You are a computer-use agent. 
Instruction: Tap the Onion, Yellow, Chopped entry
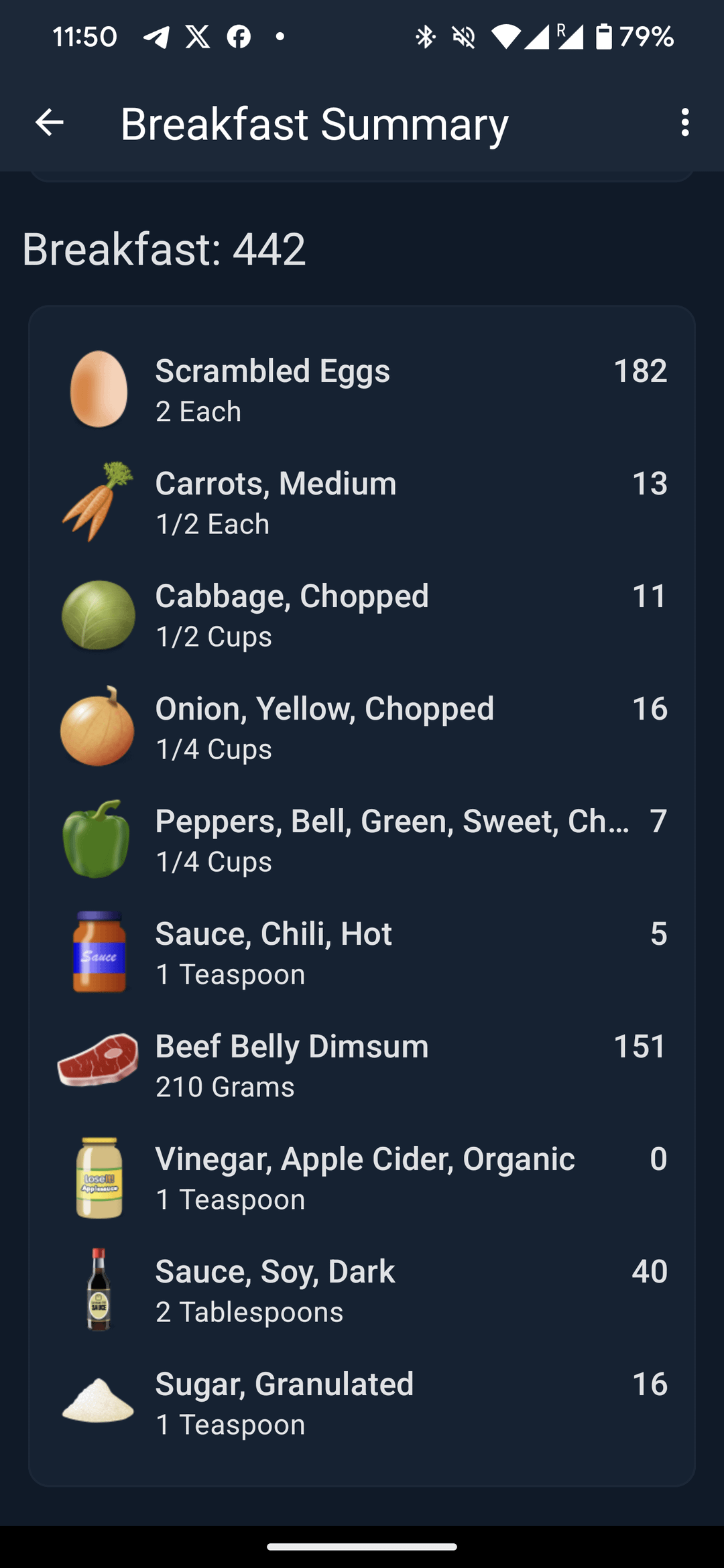[362, 728]
